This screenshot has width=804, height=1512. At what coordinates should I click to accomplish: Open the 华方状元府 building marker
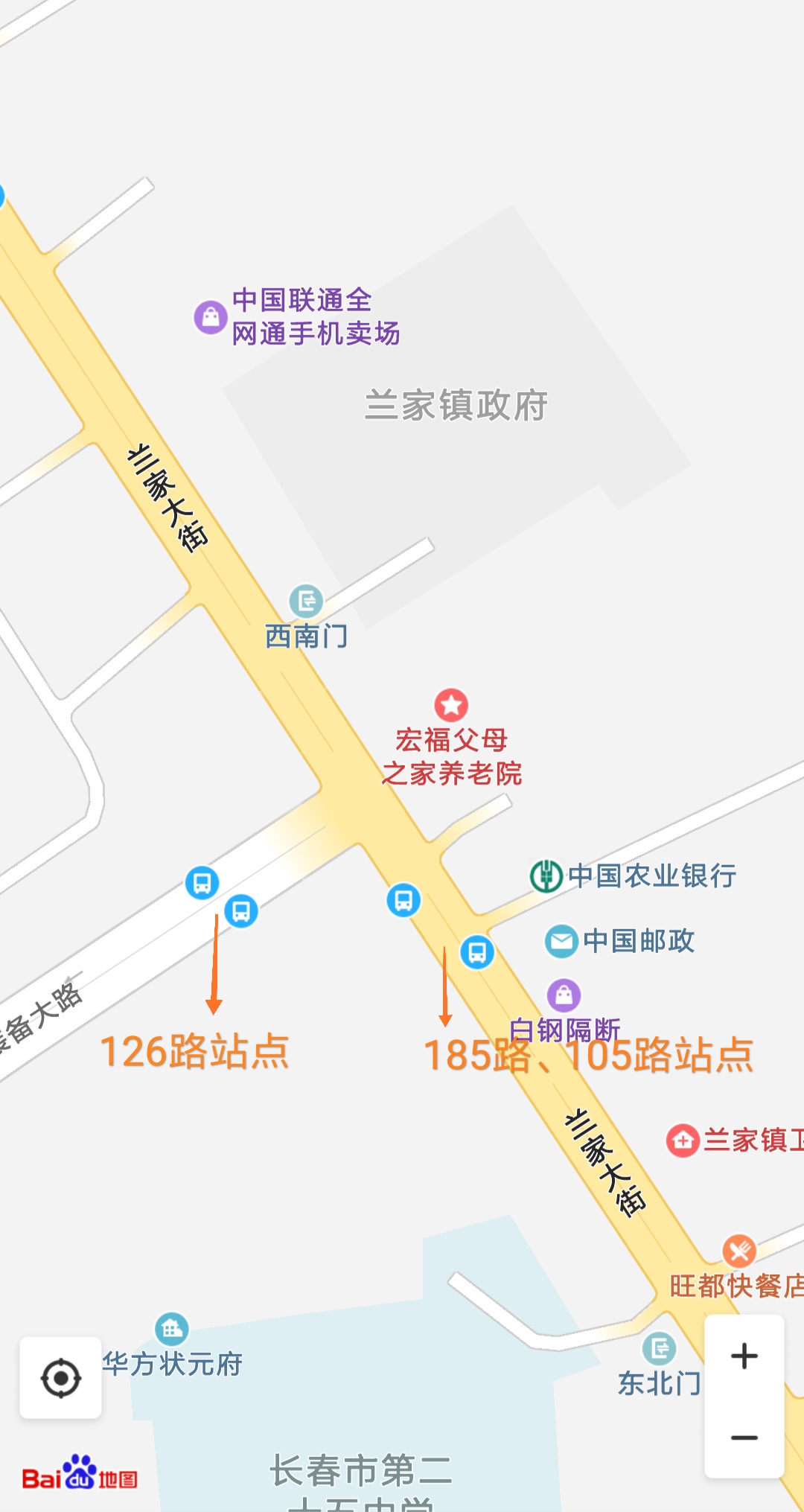click(x=172, y=1329)
